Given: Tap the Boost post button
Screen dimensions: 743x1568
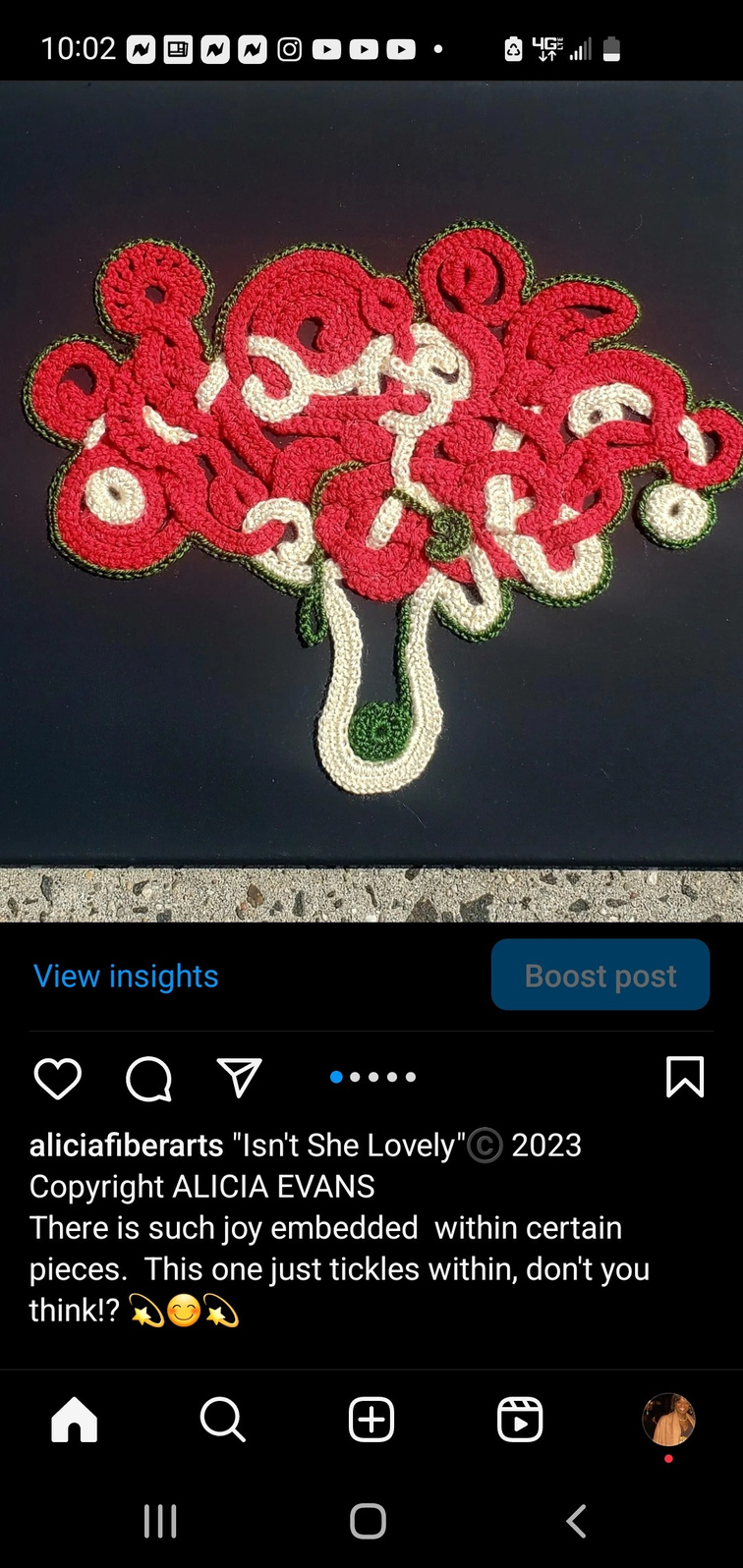Looking at the screenshot, I should coord(600,975).
